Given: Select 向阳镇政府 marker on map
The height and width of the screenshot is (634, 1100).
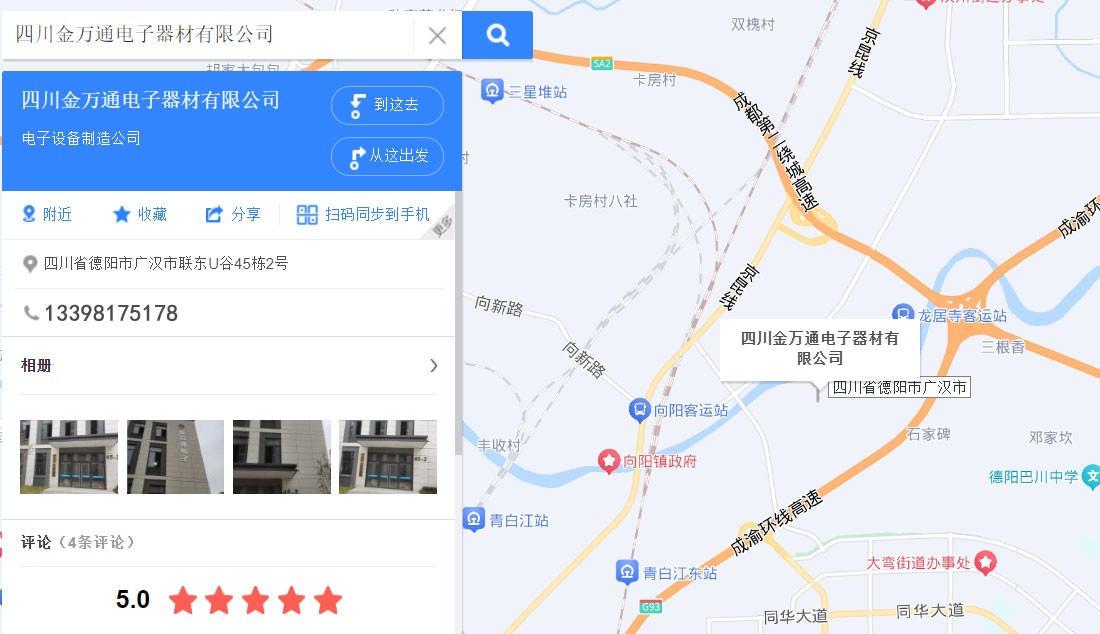Looking at the screenshot, I should pyautogui.click(x=608, y=461).
